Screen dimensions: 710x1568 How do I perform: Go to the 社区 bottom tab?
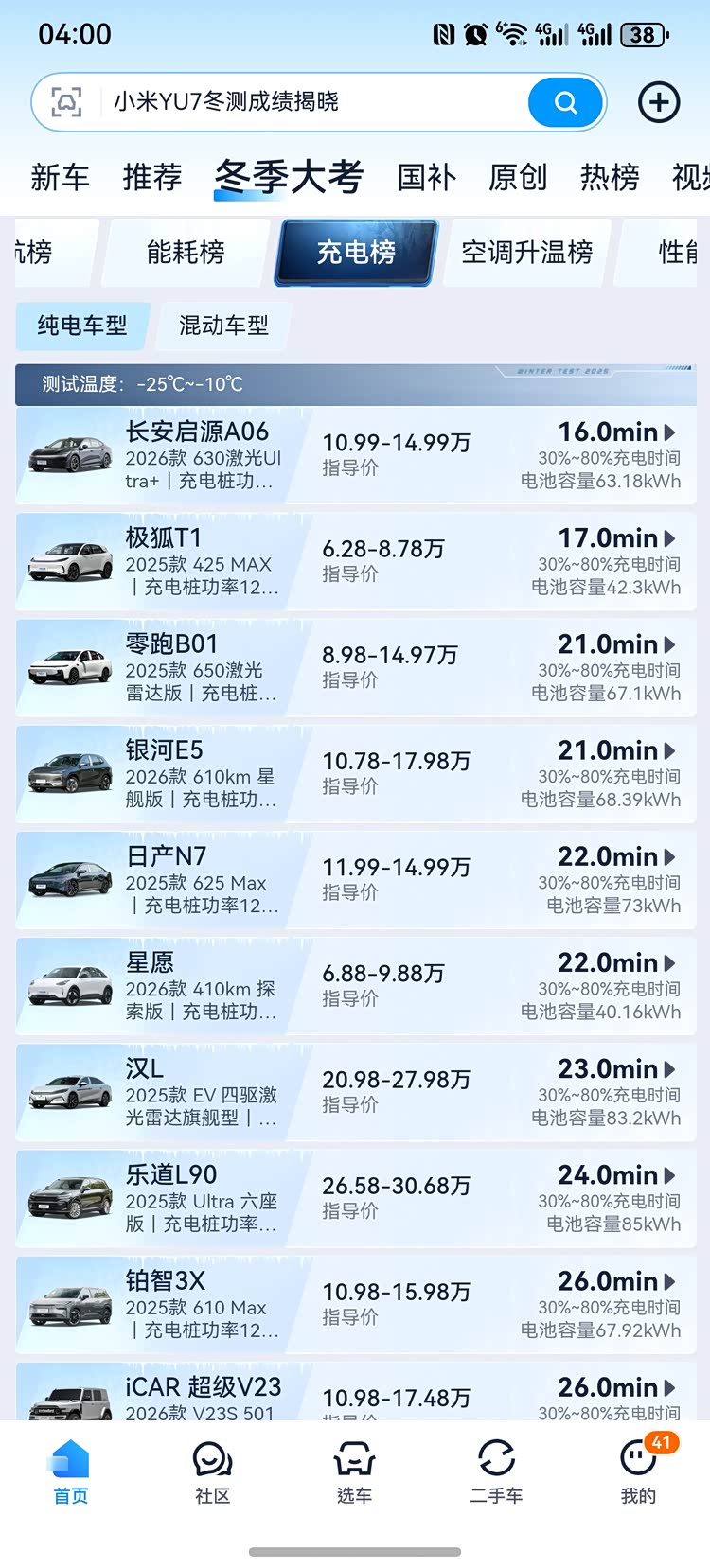(212, 1472)
